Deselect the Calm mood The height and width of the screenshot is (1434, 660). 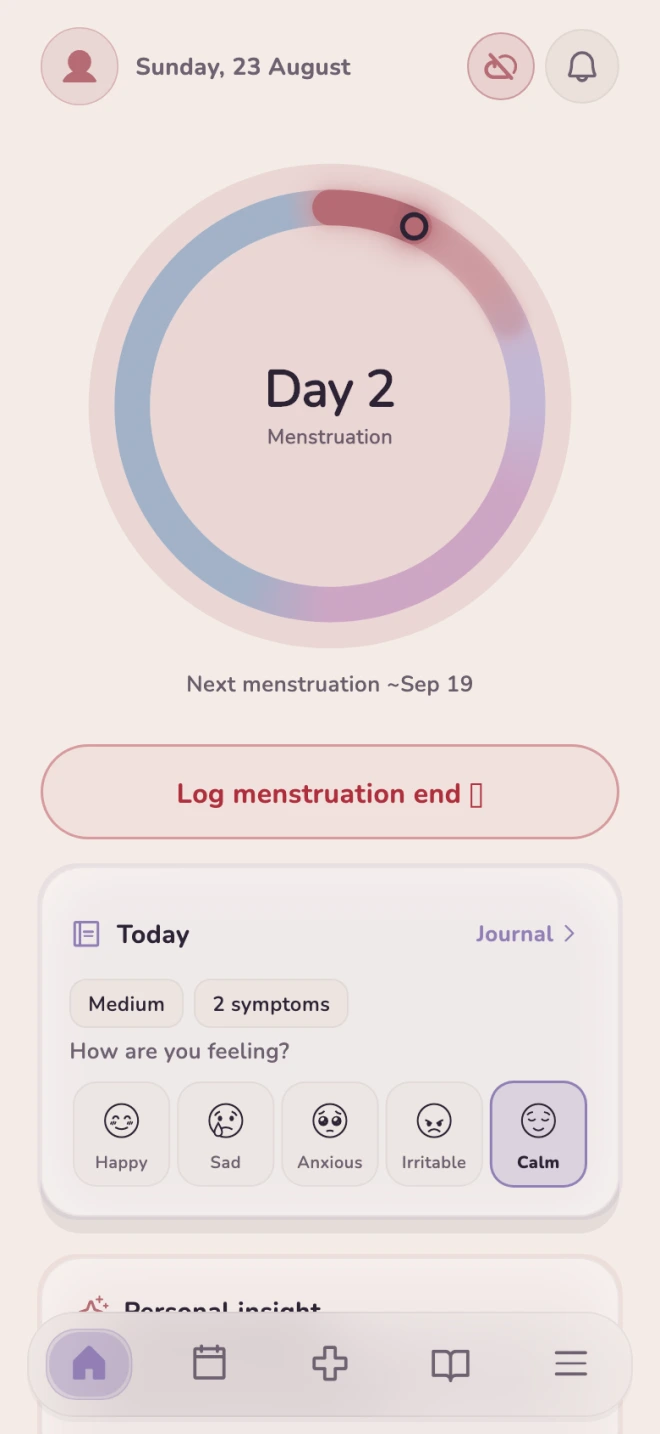pos(538,1134)
